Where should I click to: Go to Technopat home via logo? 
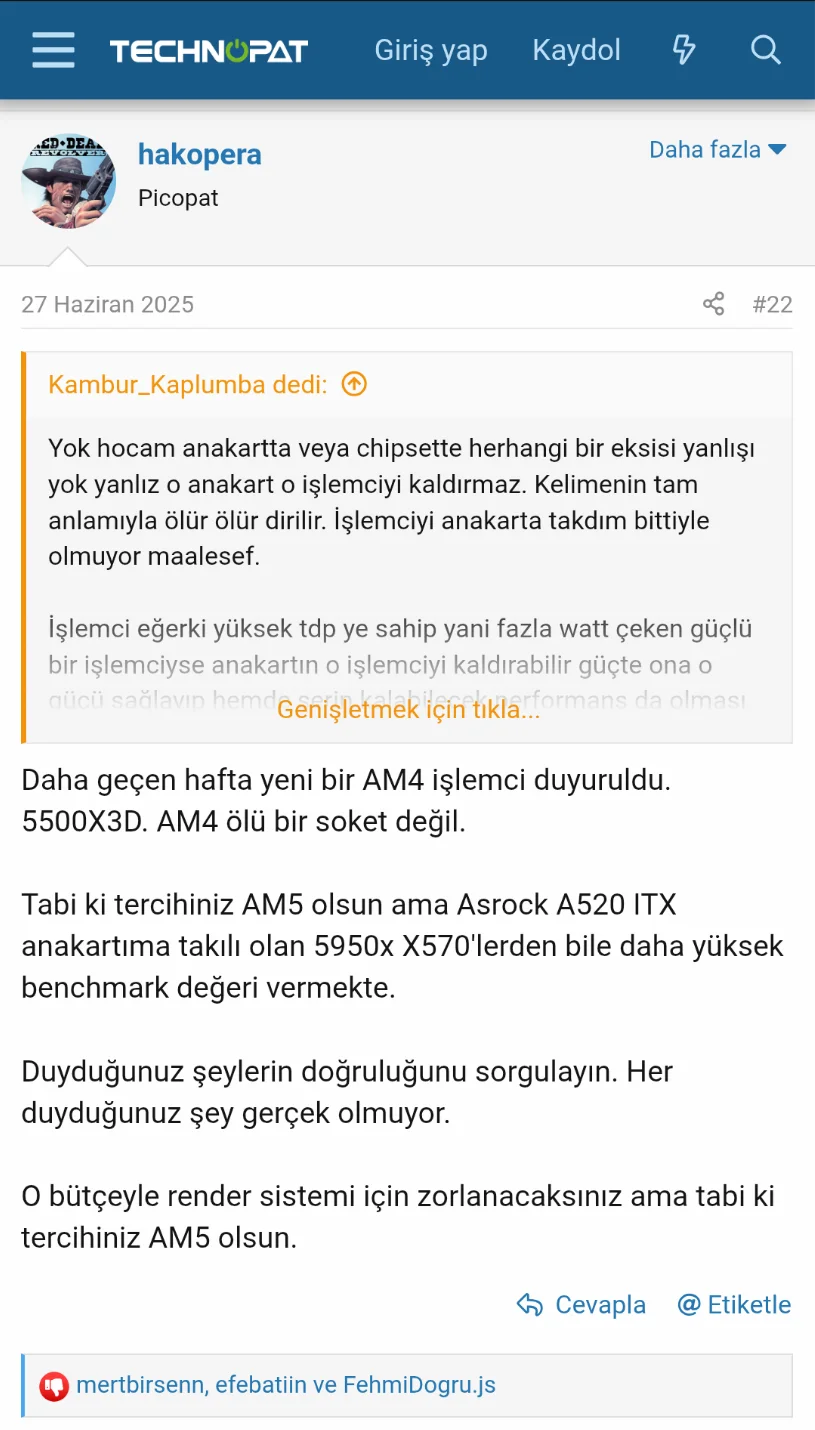208,51
